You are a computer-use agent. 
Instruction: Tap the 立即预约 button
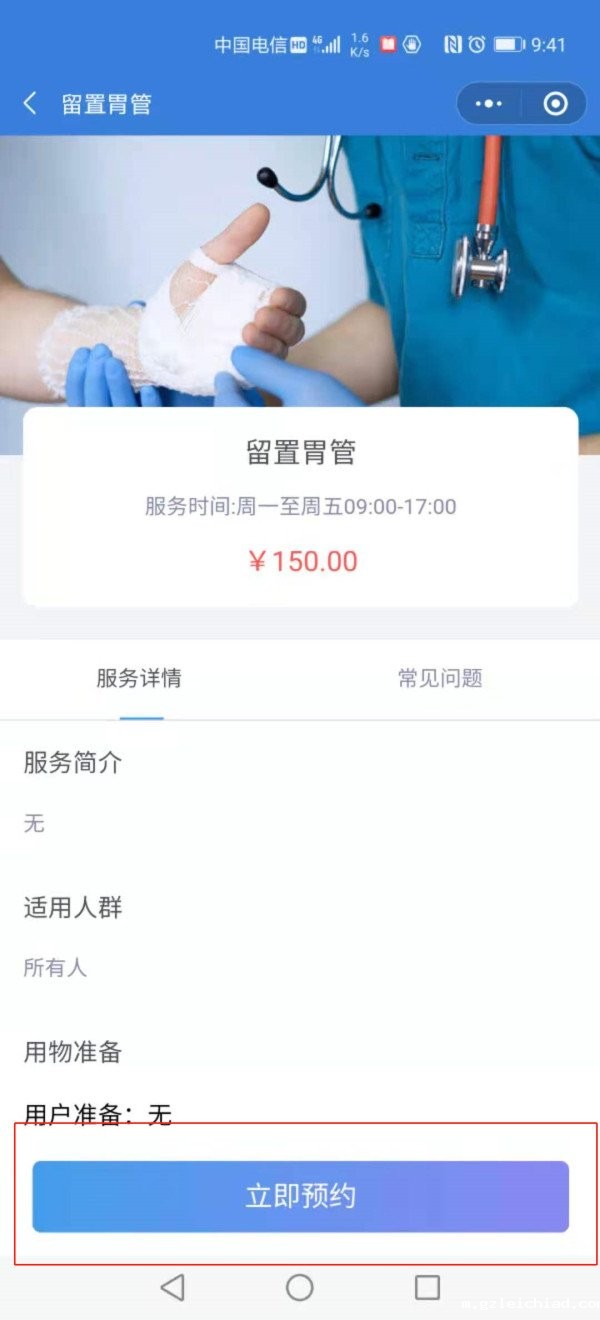click(300, 1196)
